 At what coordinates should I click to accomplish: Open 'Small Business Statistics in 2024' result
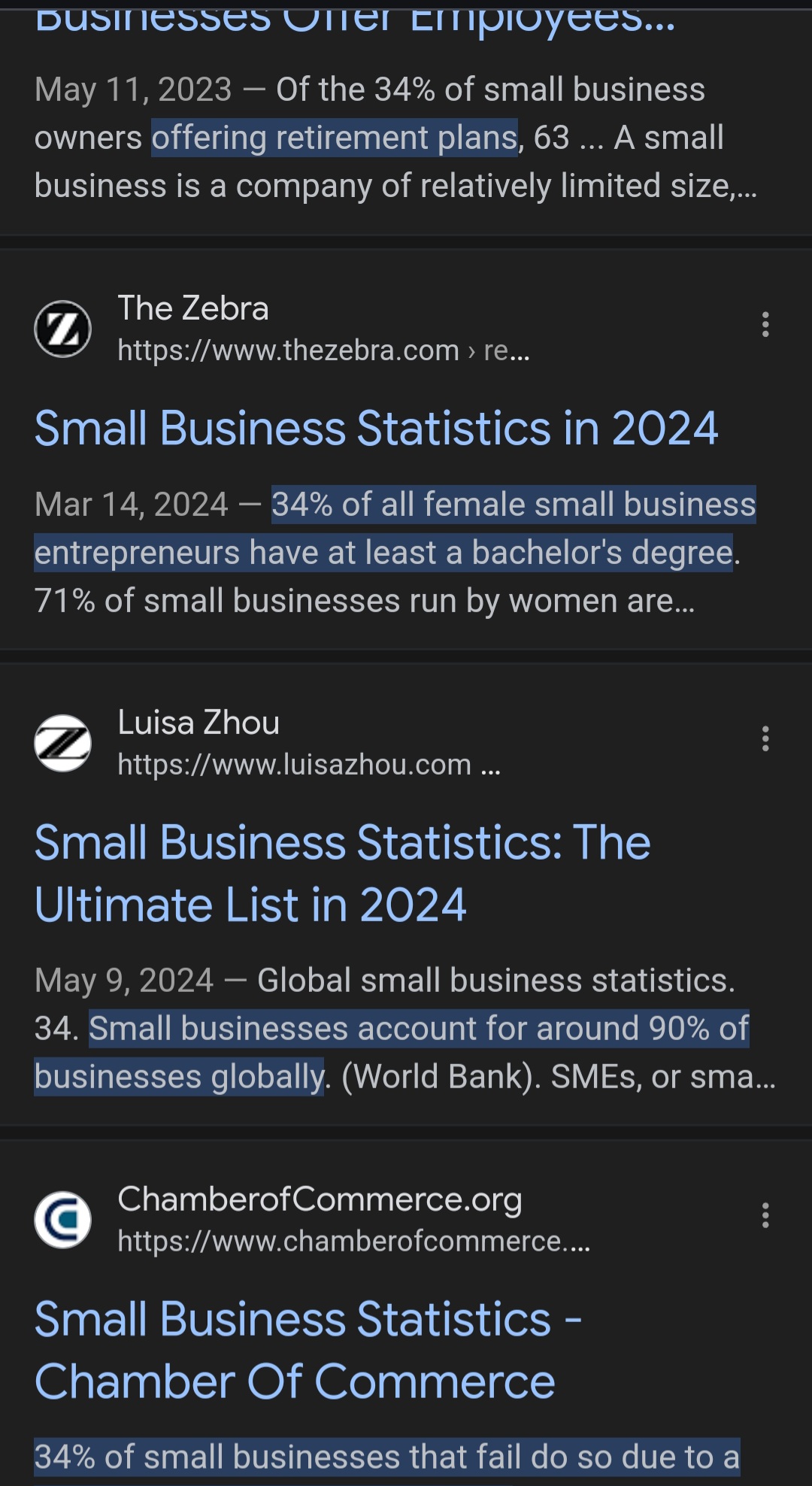pyautogui.click(x=376, y=429)
